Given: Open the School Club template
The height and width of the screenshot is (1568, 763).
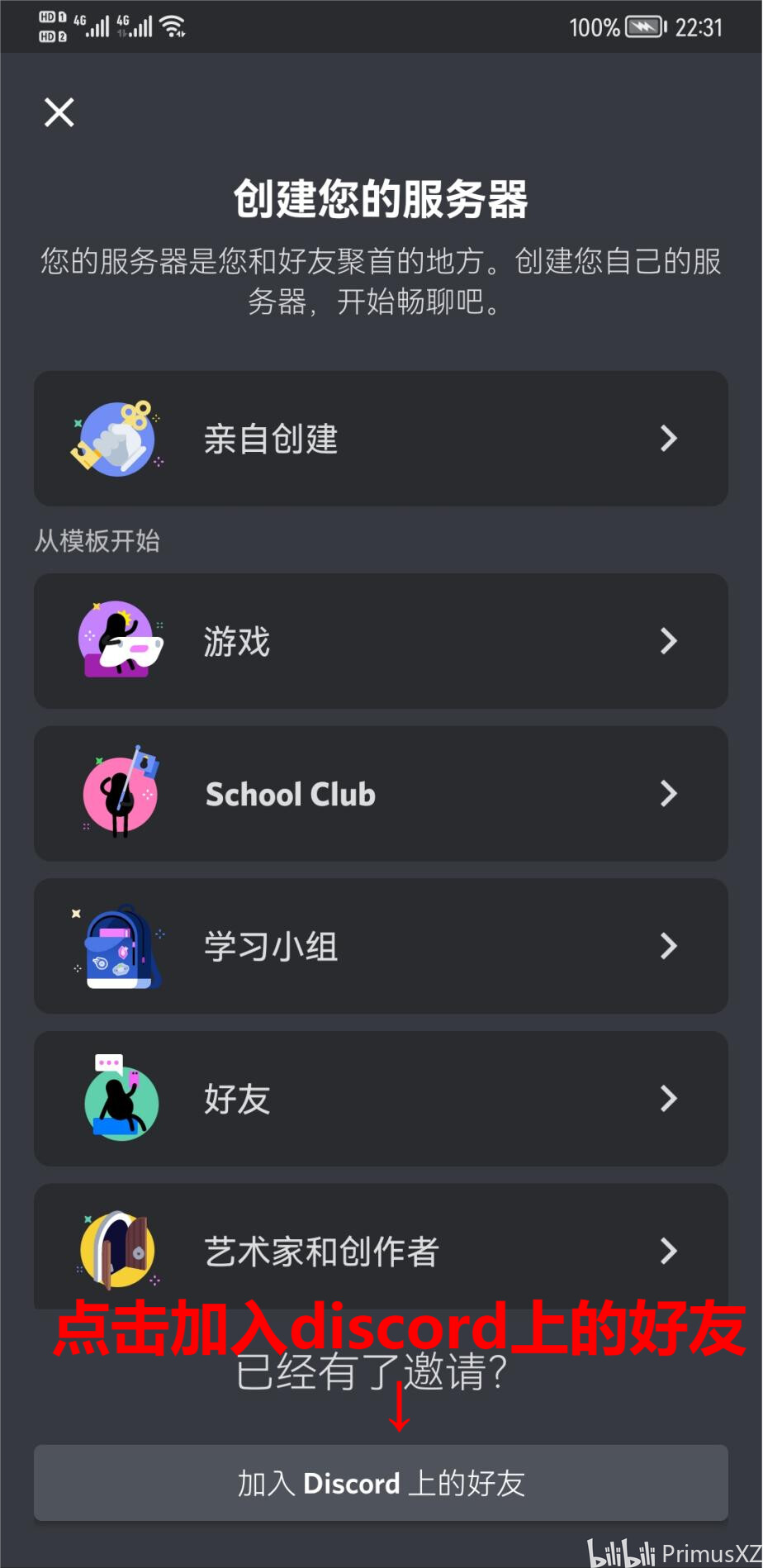Looking at the screenshot, I should 381,794.
